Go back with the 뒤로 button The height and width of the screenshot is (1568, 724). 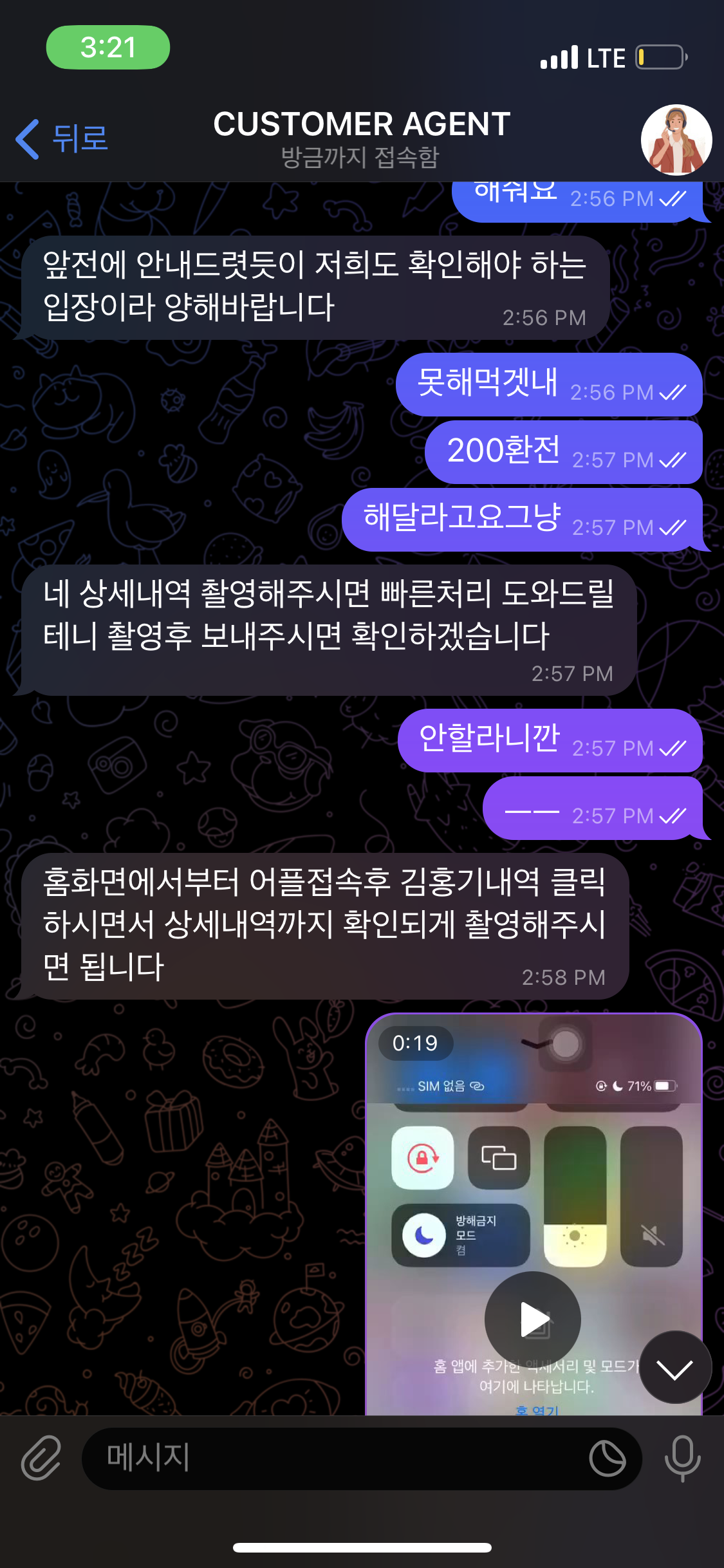pos(62,138)
